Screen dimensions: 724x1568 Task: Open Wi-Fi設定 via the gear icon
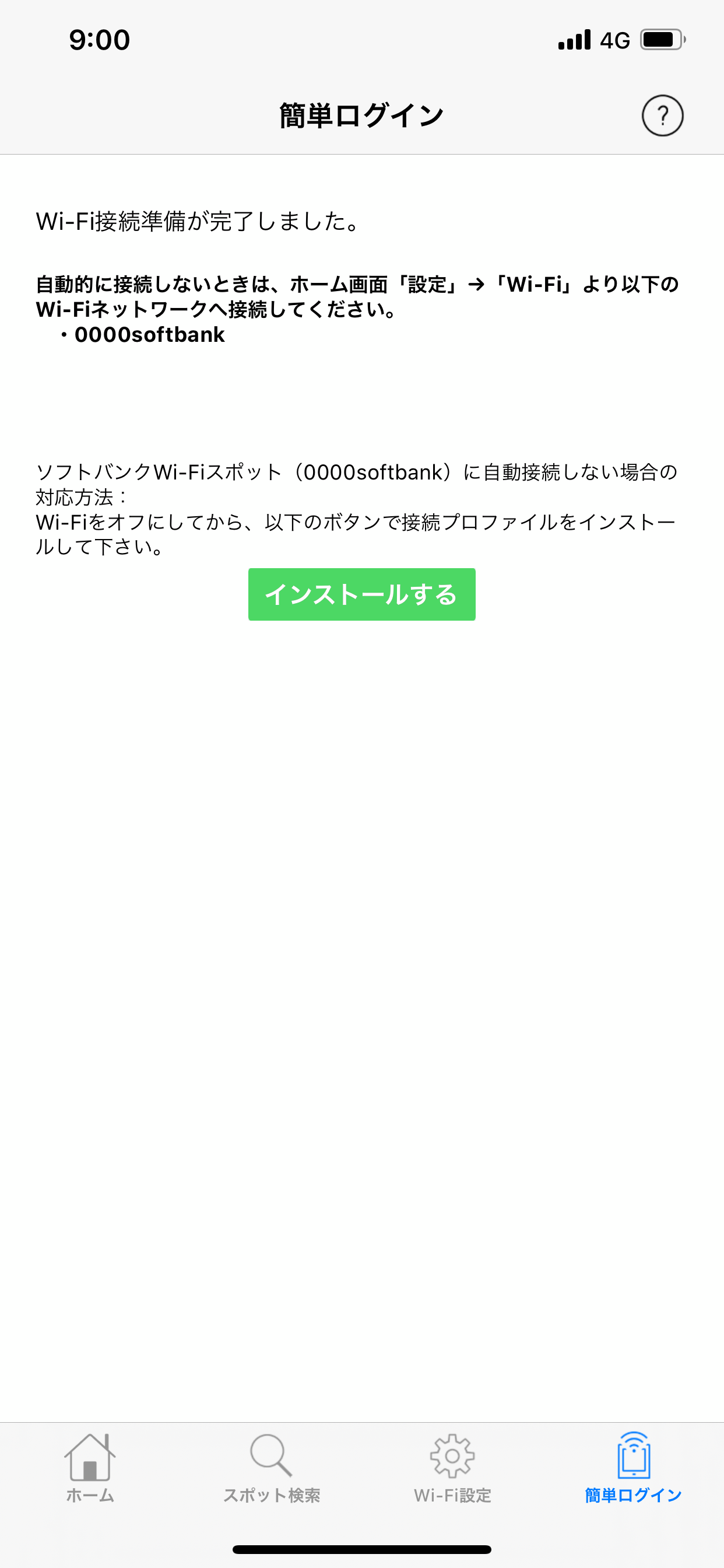pos(452,1456)
